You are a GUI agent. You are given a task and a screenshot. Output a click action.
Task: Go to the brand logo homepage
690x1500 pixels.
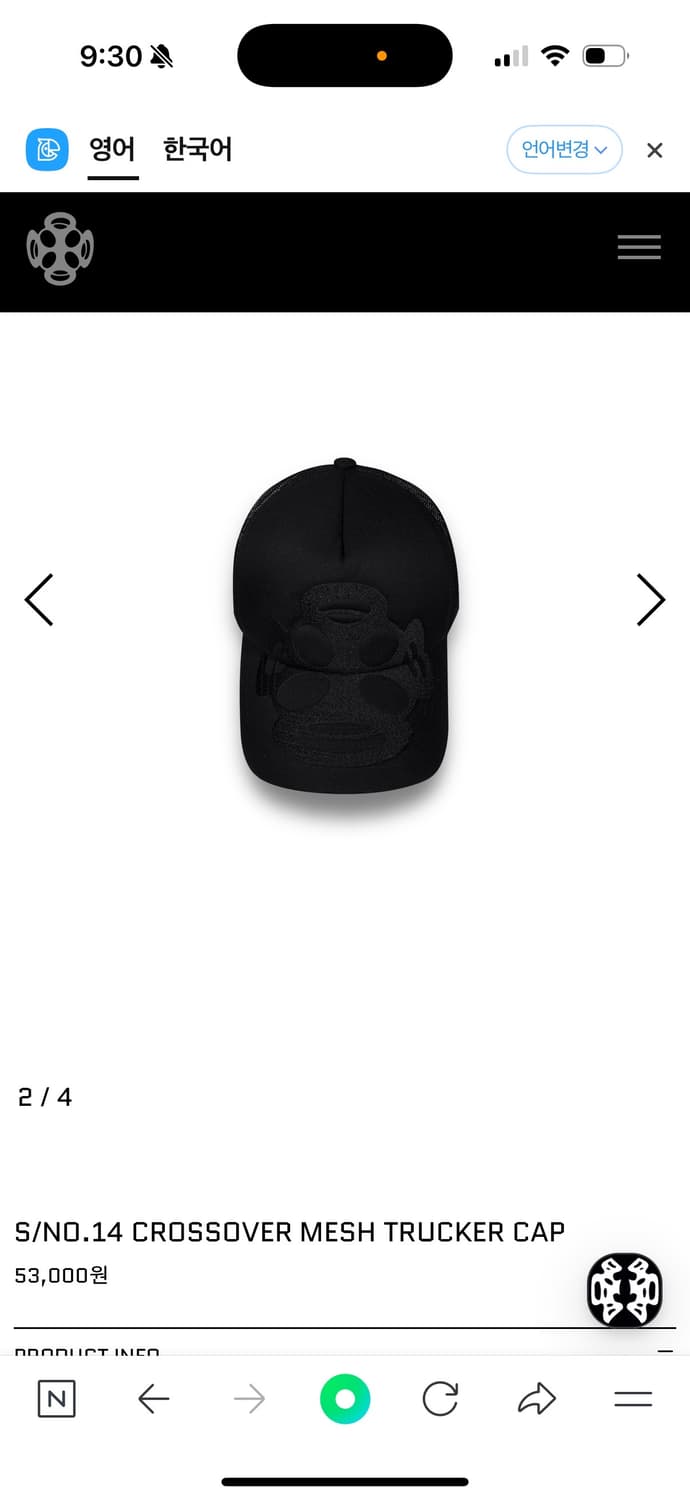coord(60,249)
